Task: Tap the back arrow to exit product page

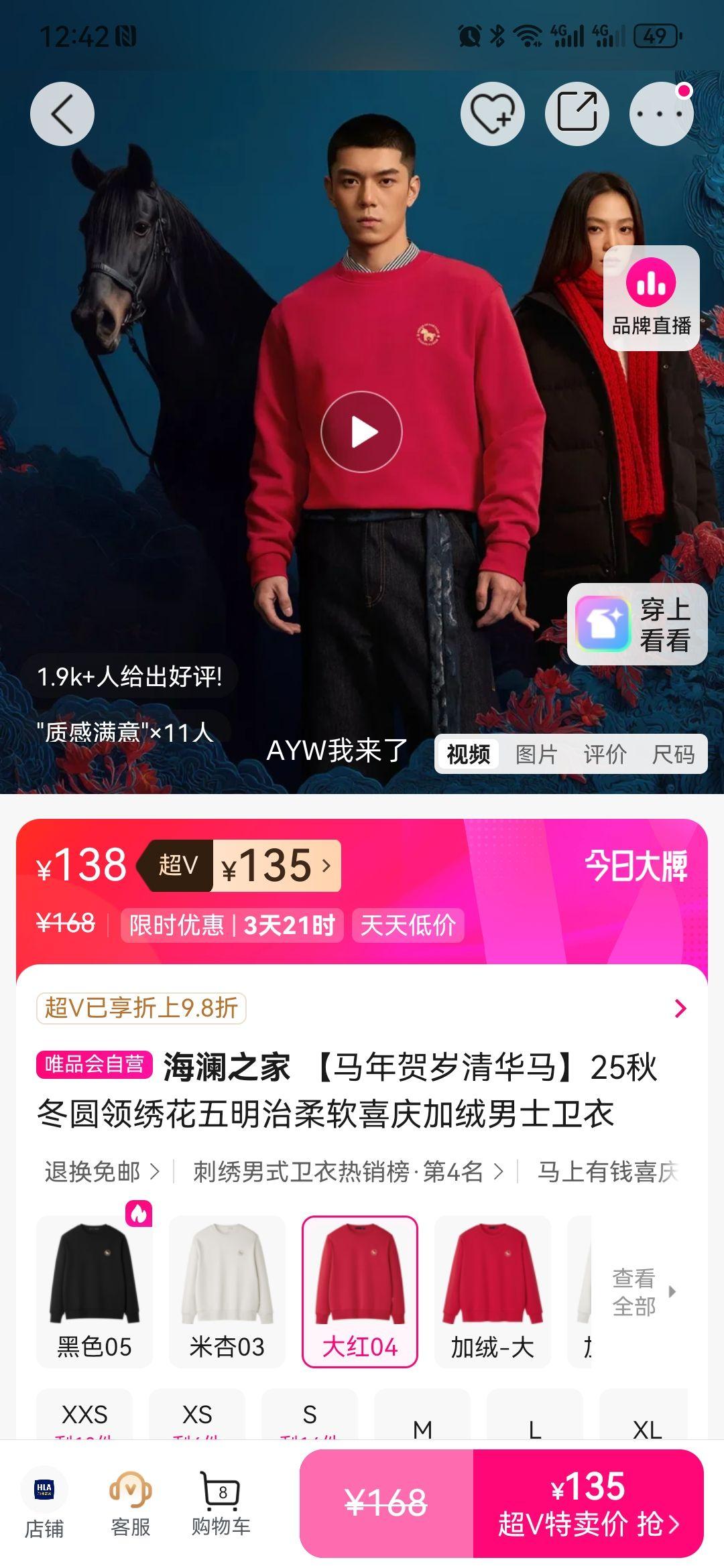Action: tap(62, 113)
